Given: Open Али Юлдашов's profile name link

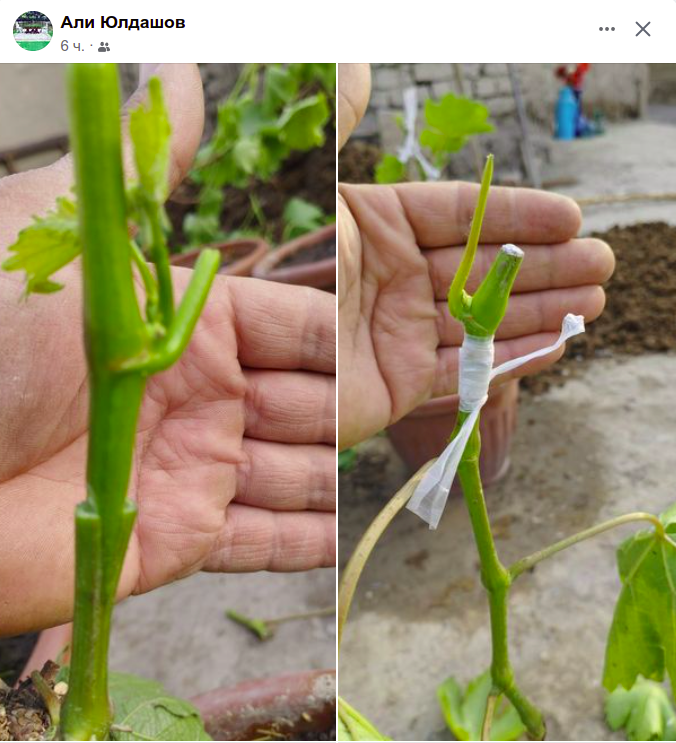Looking at the screenshot, I should pos(122,22).
